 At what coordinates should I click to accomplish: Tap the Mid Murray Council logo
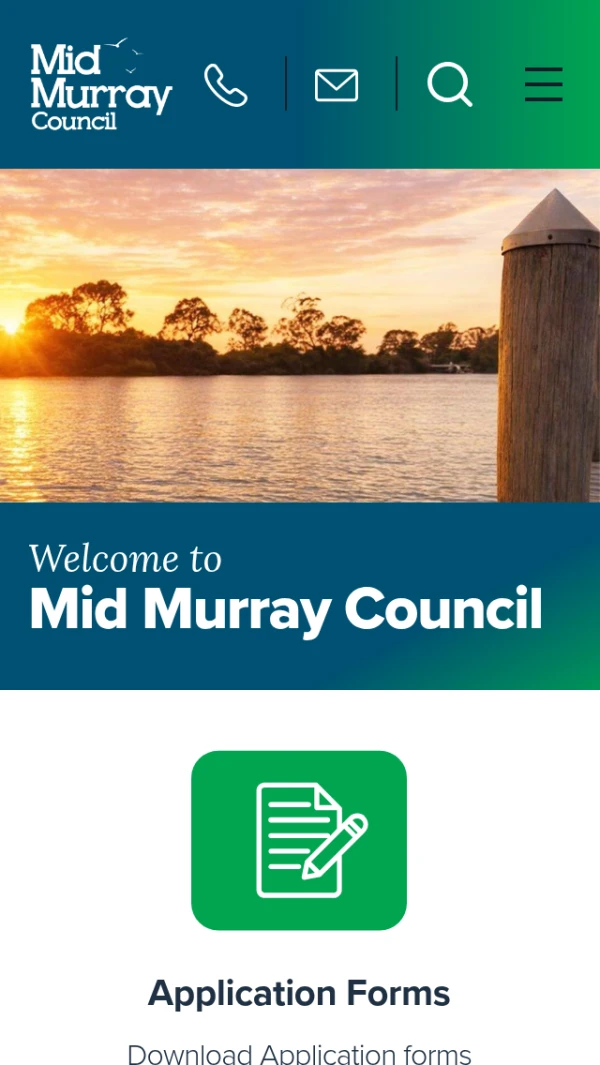pyautogui.click(x=101, y=84)
